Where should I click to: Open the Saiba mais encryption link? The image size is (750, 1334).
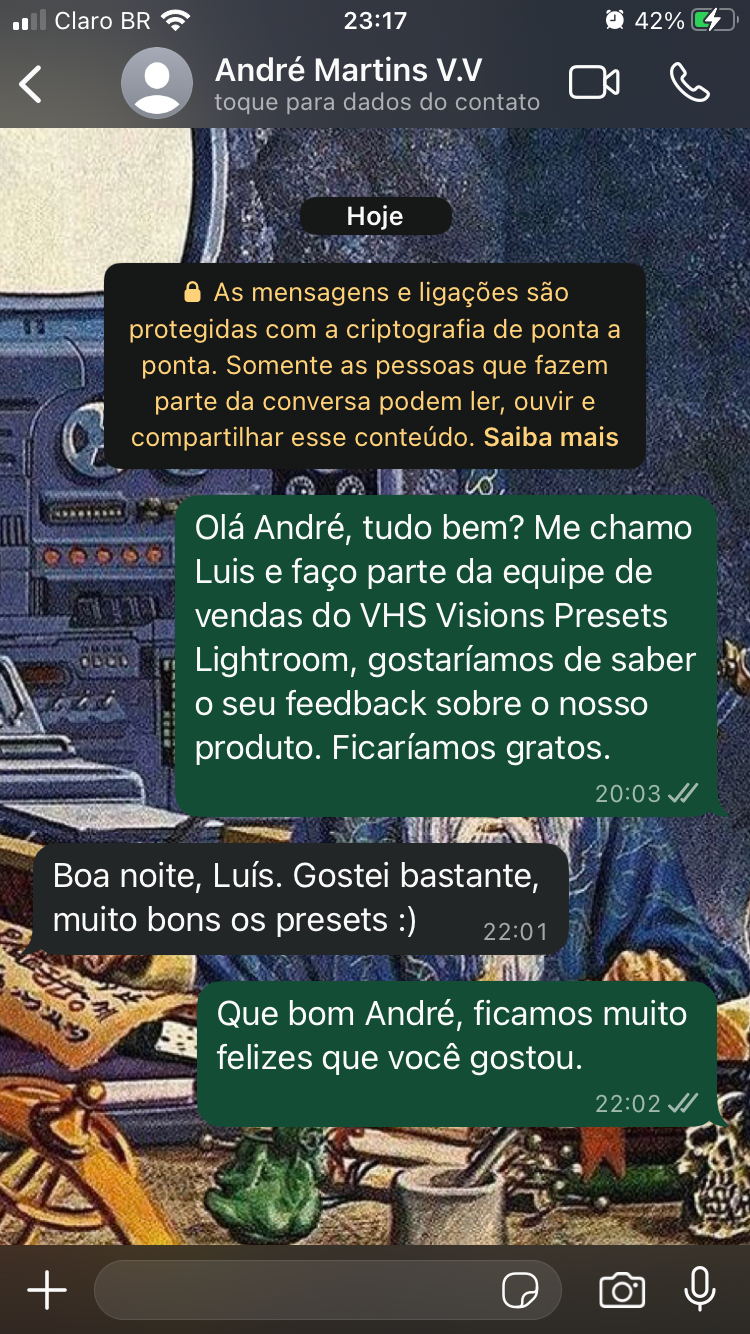[551, 438]
